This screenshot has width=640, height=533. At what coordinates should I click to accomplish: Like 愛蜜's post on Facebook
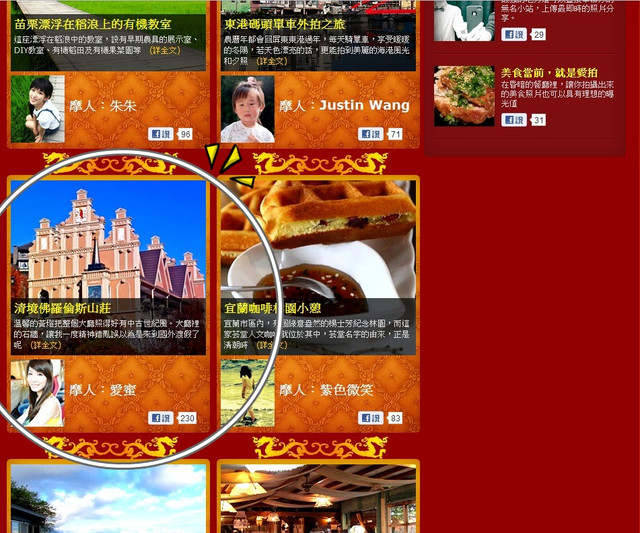tap(162, 418)
